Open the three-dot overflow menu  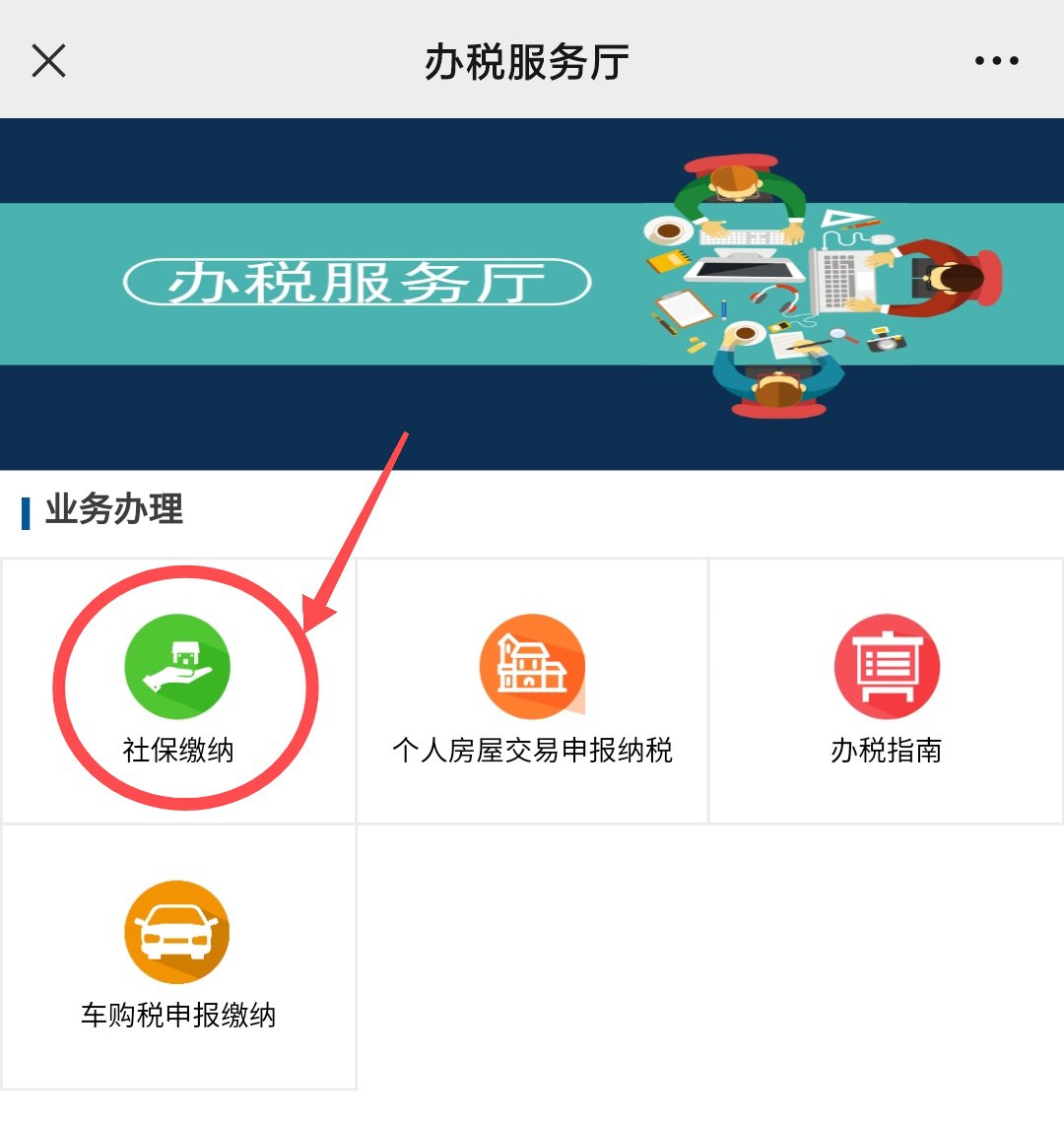coord(996,61)
